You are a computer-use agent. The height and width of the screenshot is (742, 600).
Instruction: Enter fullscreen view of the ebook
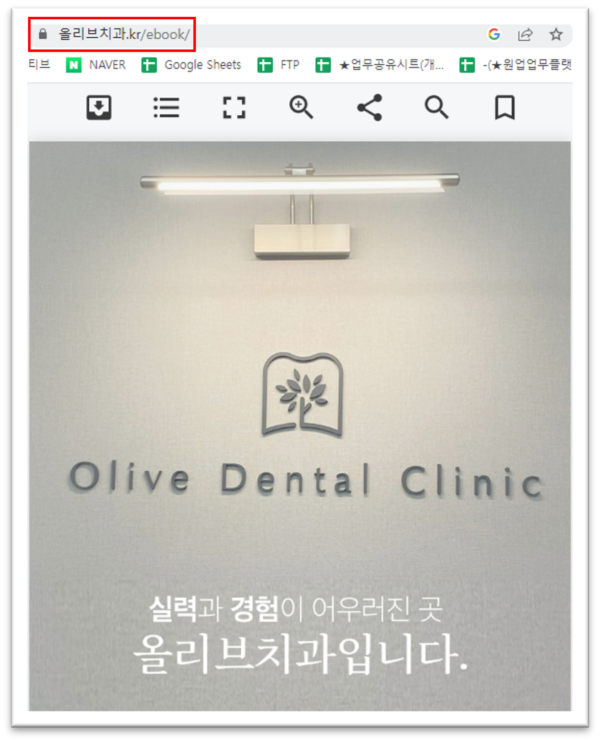click(233, 108)
